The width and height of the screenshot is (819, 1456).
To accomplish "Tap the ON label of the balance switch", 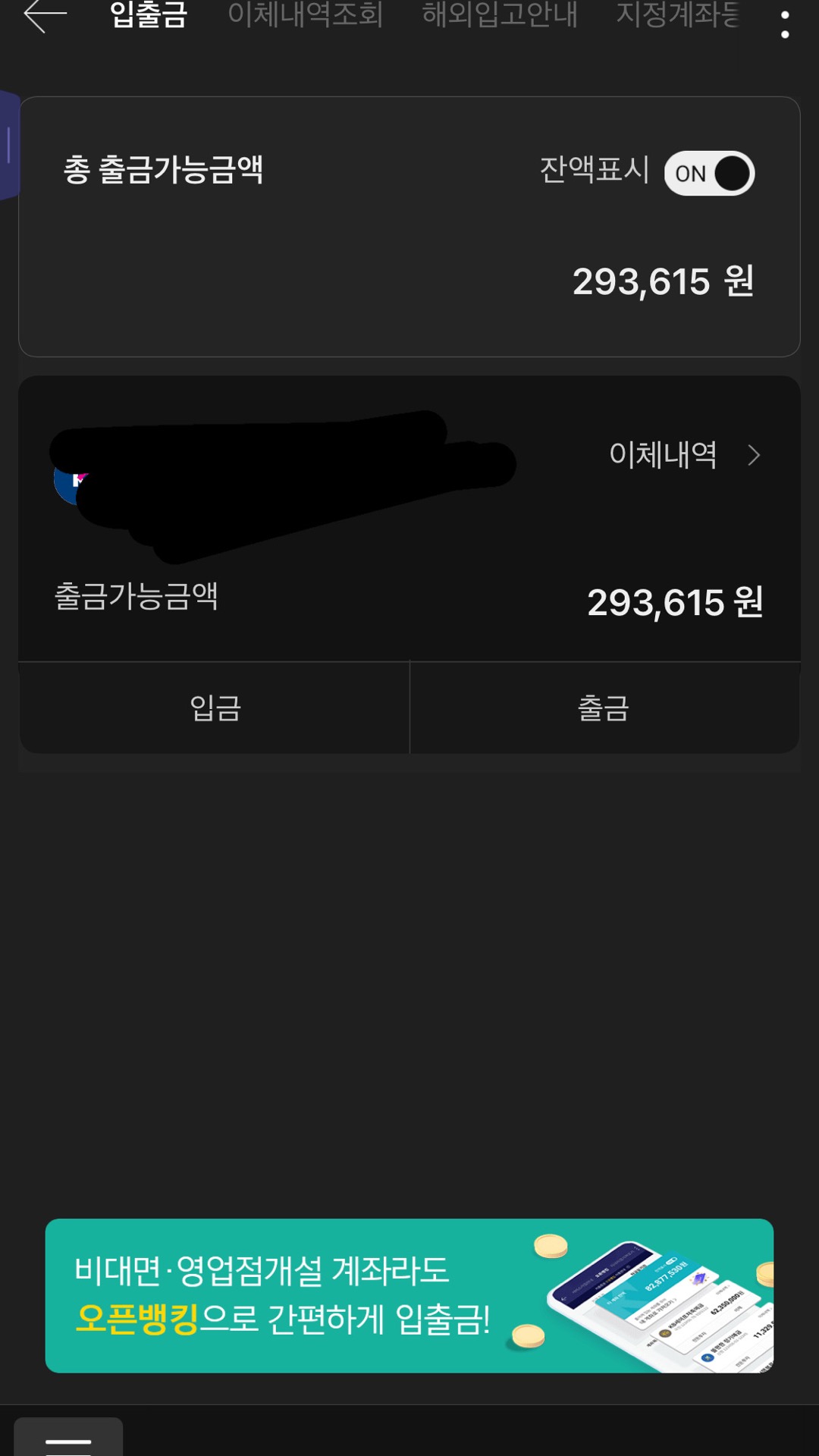I will [692, 173].
